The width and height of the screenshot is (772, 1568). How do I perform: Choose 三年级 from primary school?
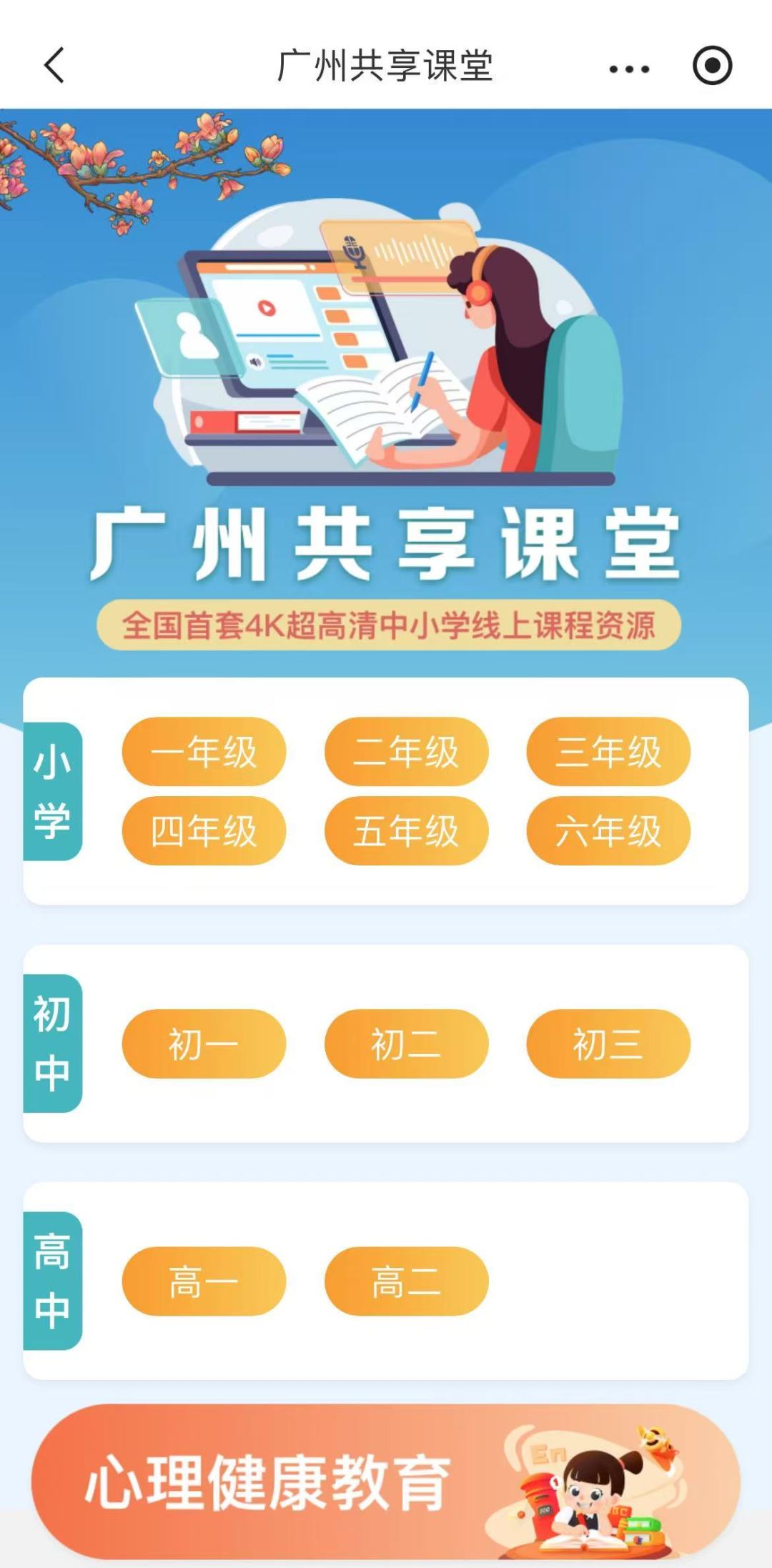[x=608, y=752]
